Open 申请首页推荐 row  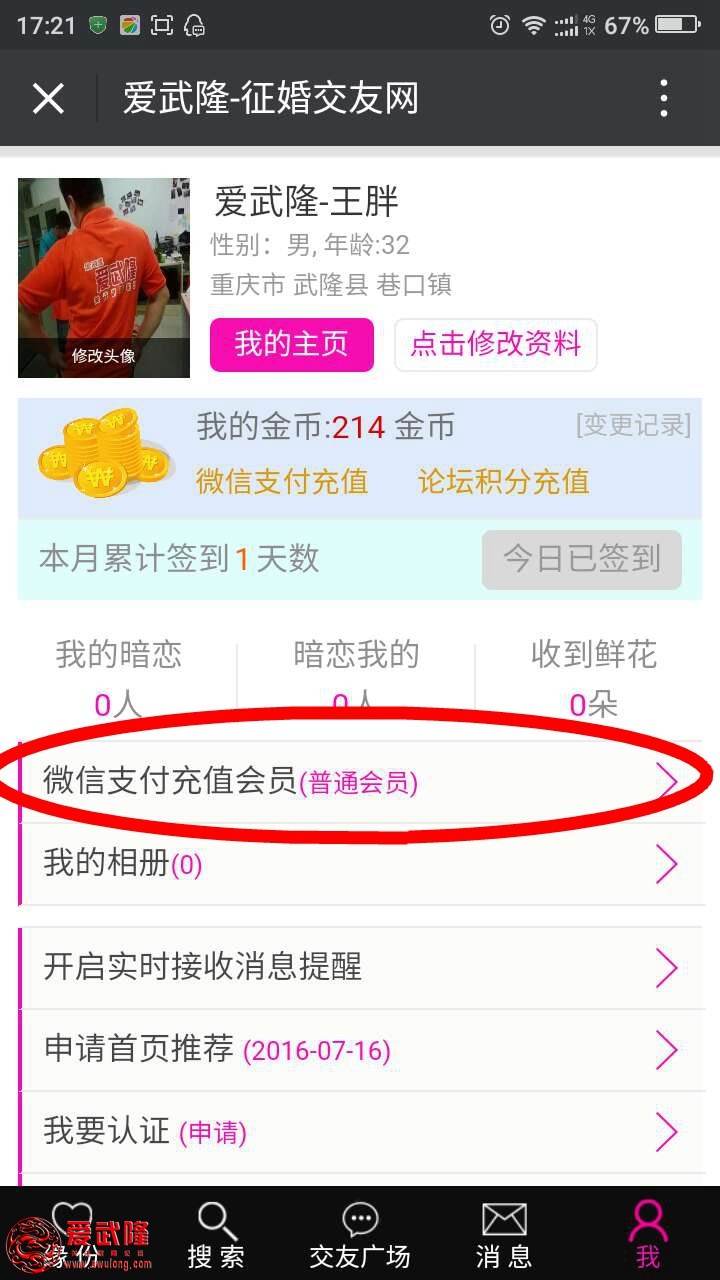click(x=360, y=1049)
